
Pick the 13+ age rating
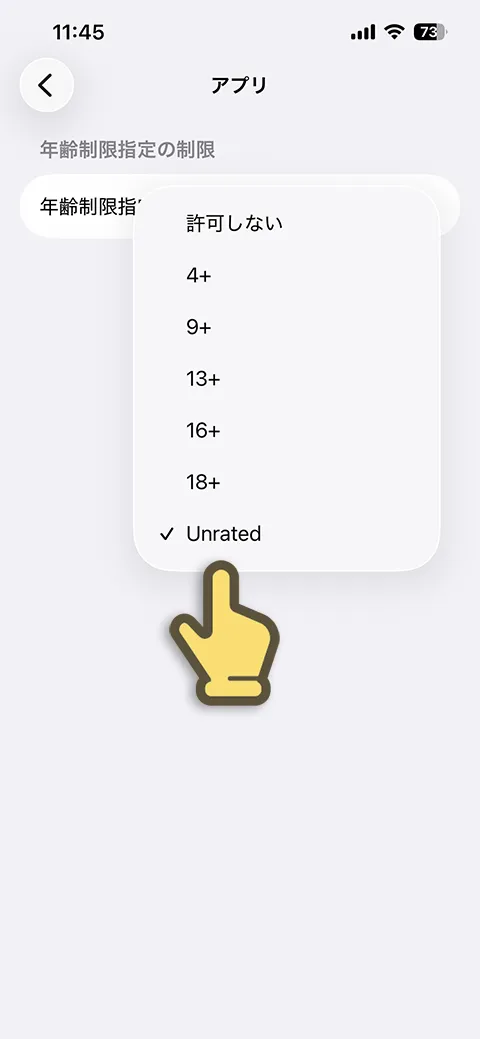pyautogui.click(x=286, y=378)
